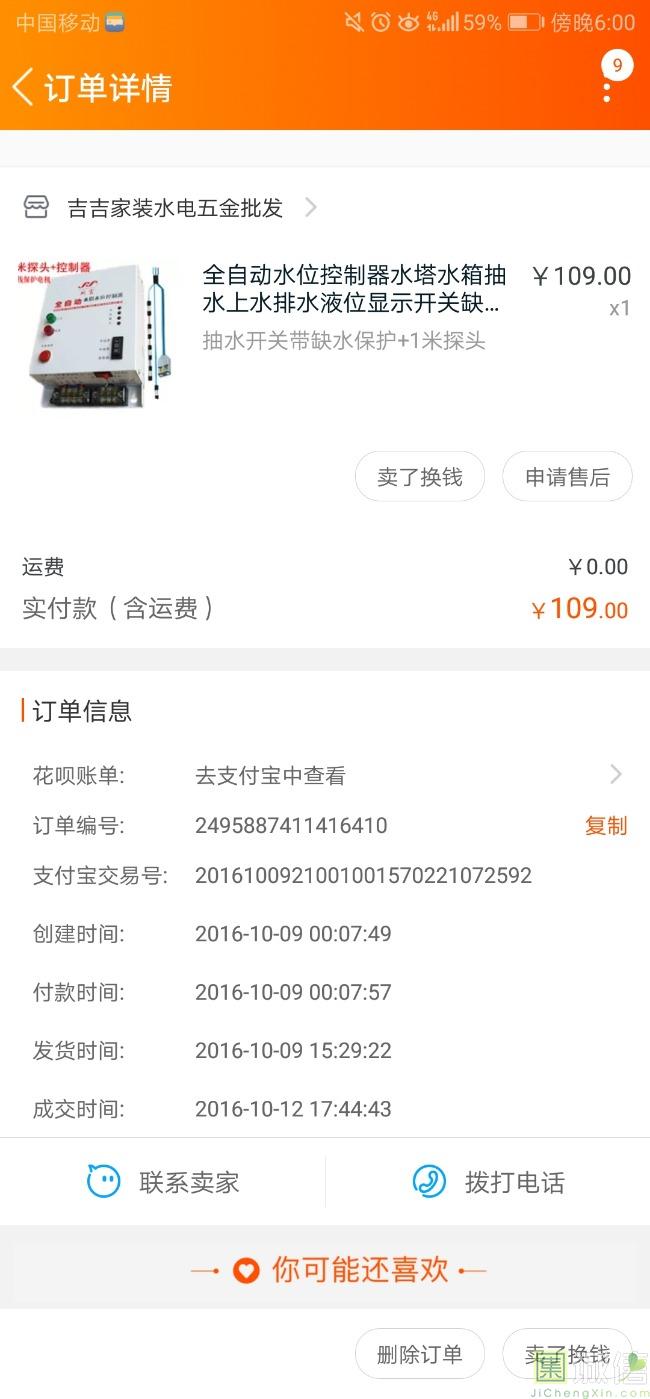Contact the seller via 联系卖家
This screenshot has width=650, height=1399.
[x=164, y=1182]
